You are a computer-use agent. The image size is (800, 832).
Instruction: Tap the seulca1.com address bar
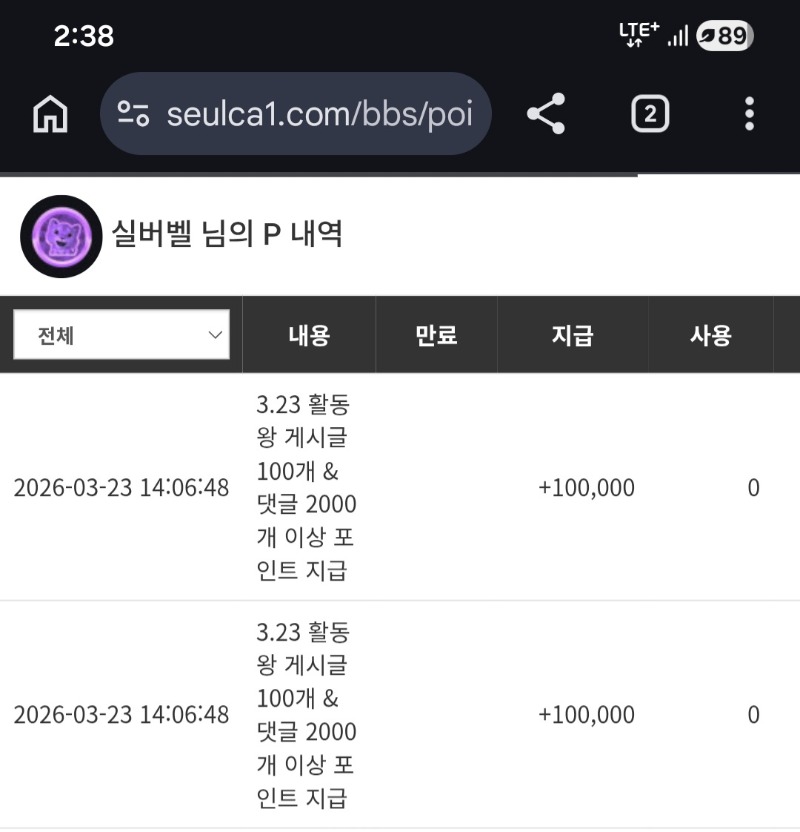(x=318, y=114)
